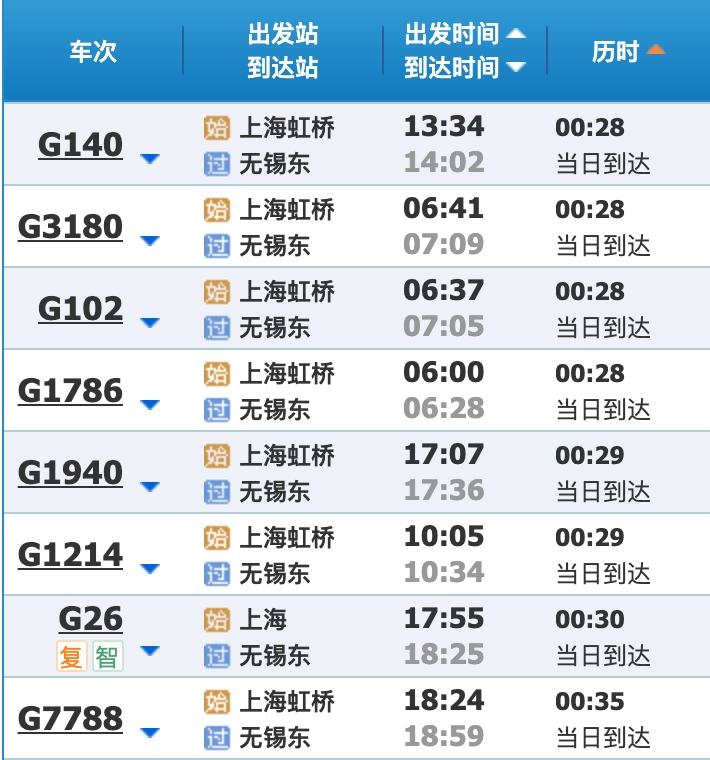Open train G7788 details link
710x760 pixels.
[x=70, y=719]
